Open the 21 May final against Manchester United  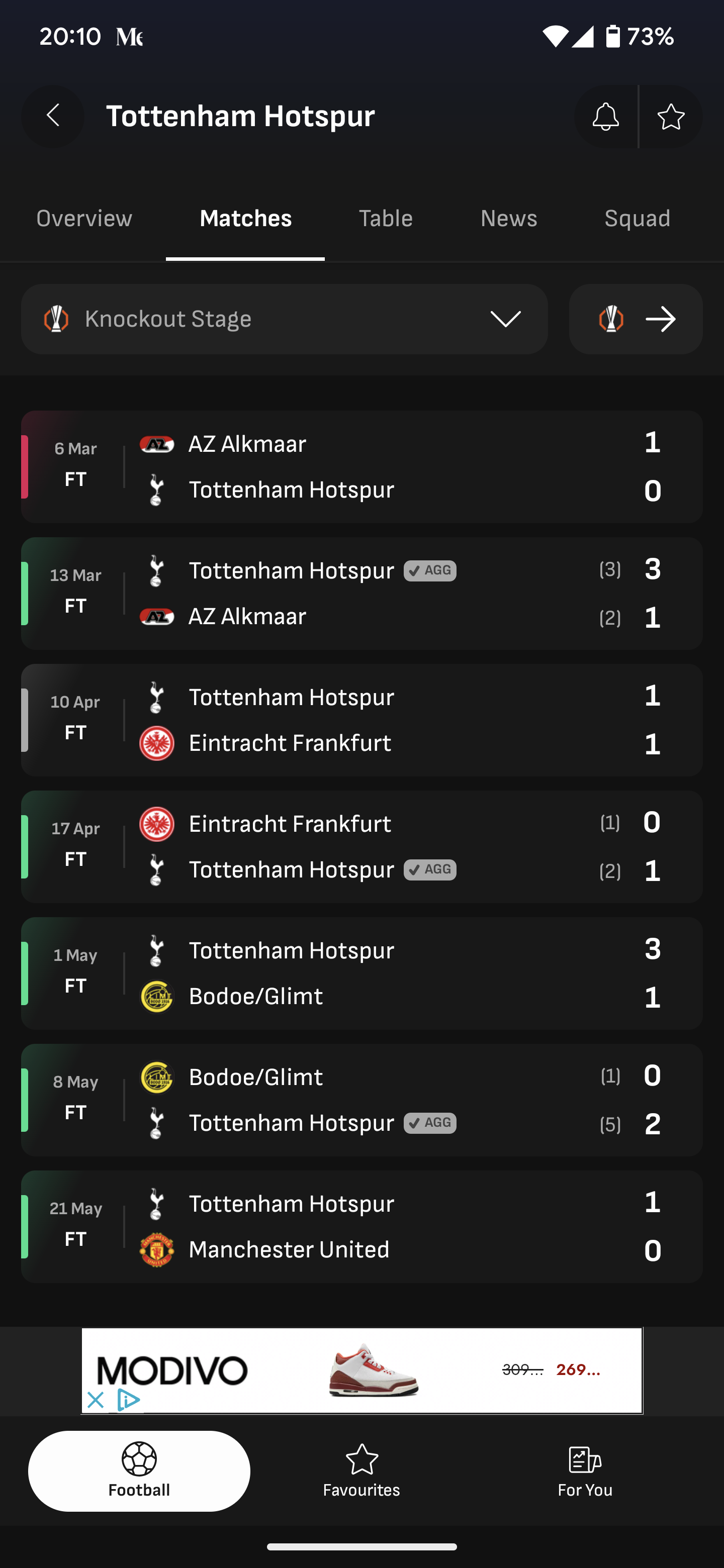pyautogui.click(x=361, y=1227)
